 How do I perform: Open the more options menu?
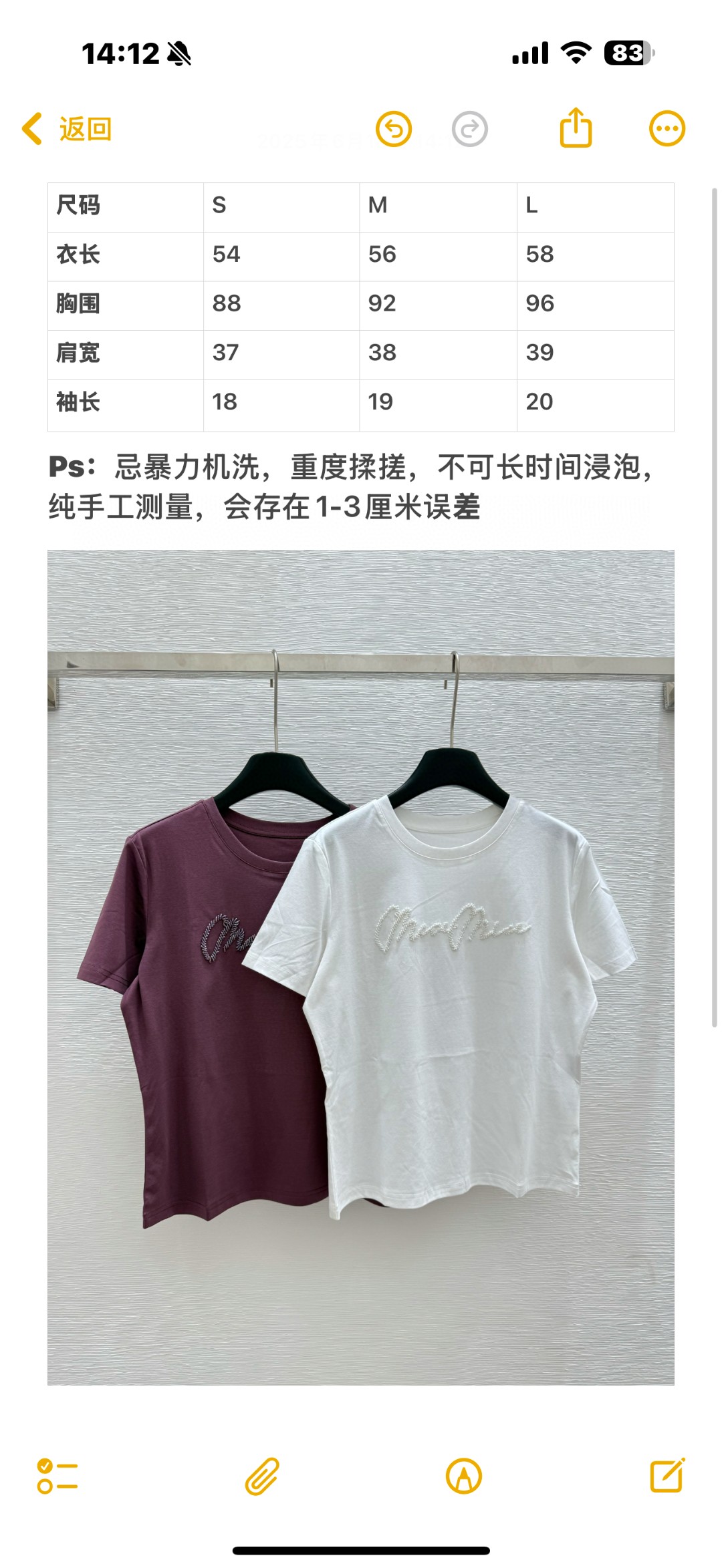click(667, 129)
